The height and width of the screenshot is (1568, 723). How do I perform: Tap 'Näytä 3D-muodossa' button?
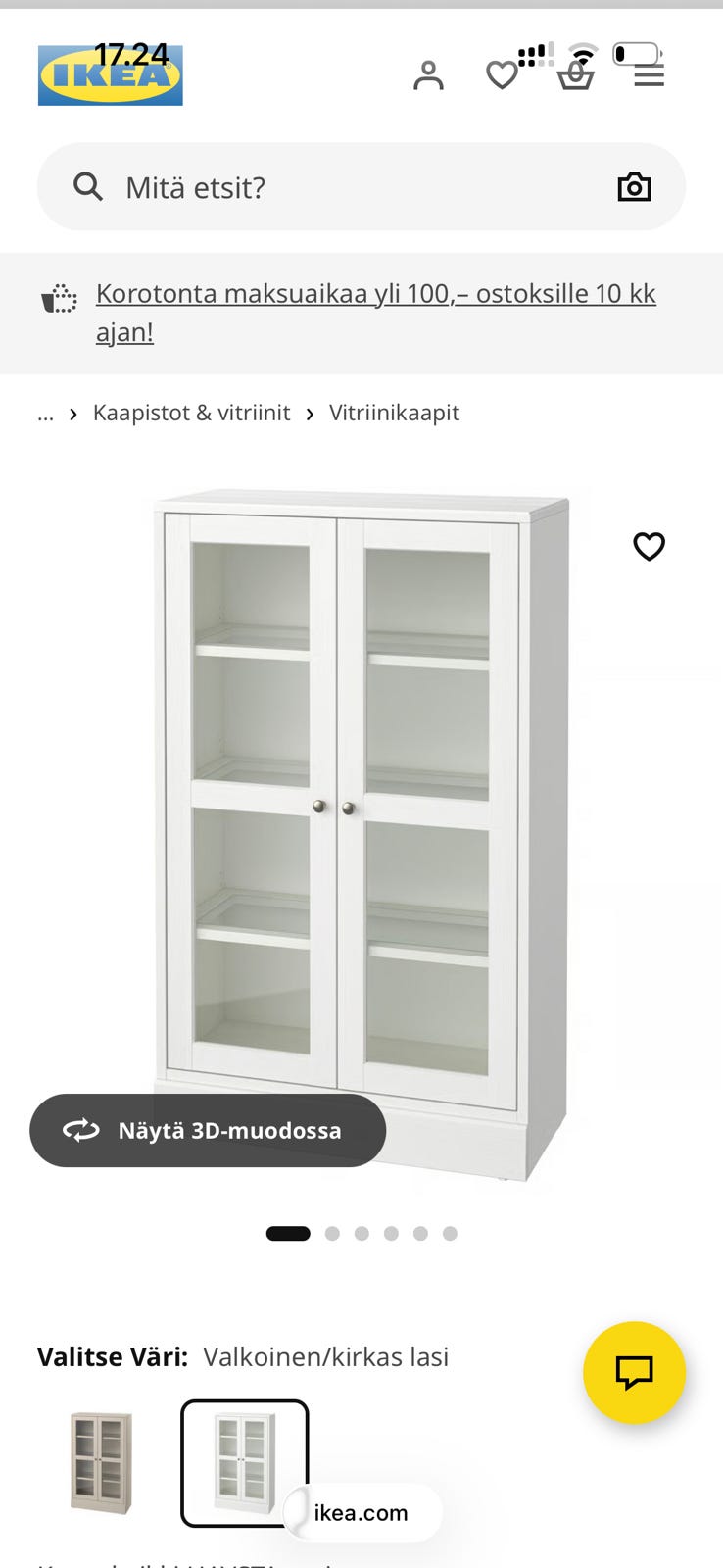pos(208,1130)
